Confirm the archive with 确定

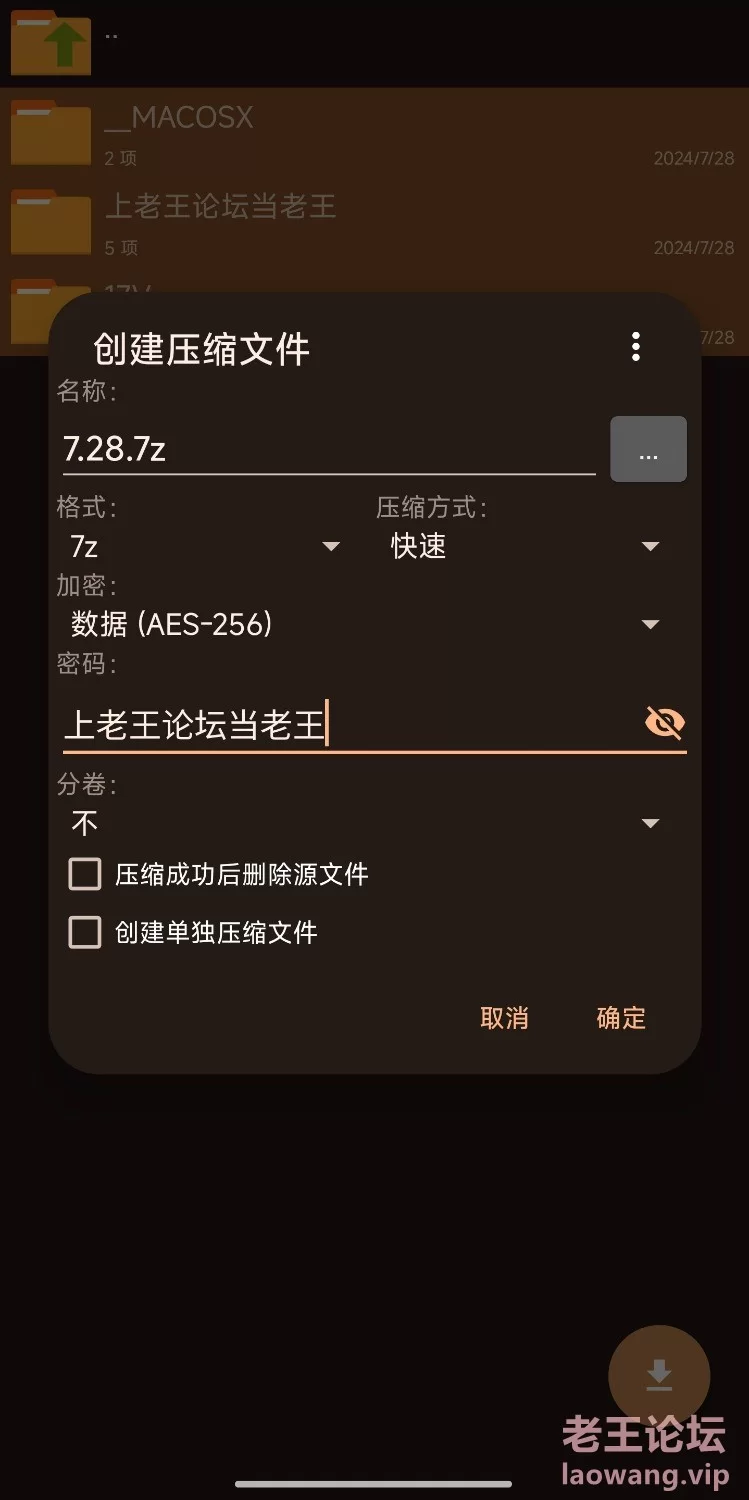tap(621, 1018)
